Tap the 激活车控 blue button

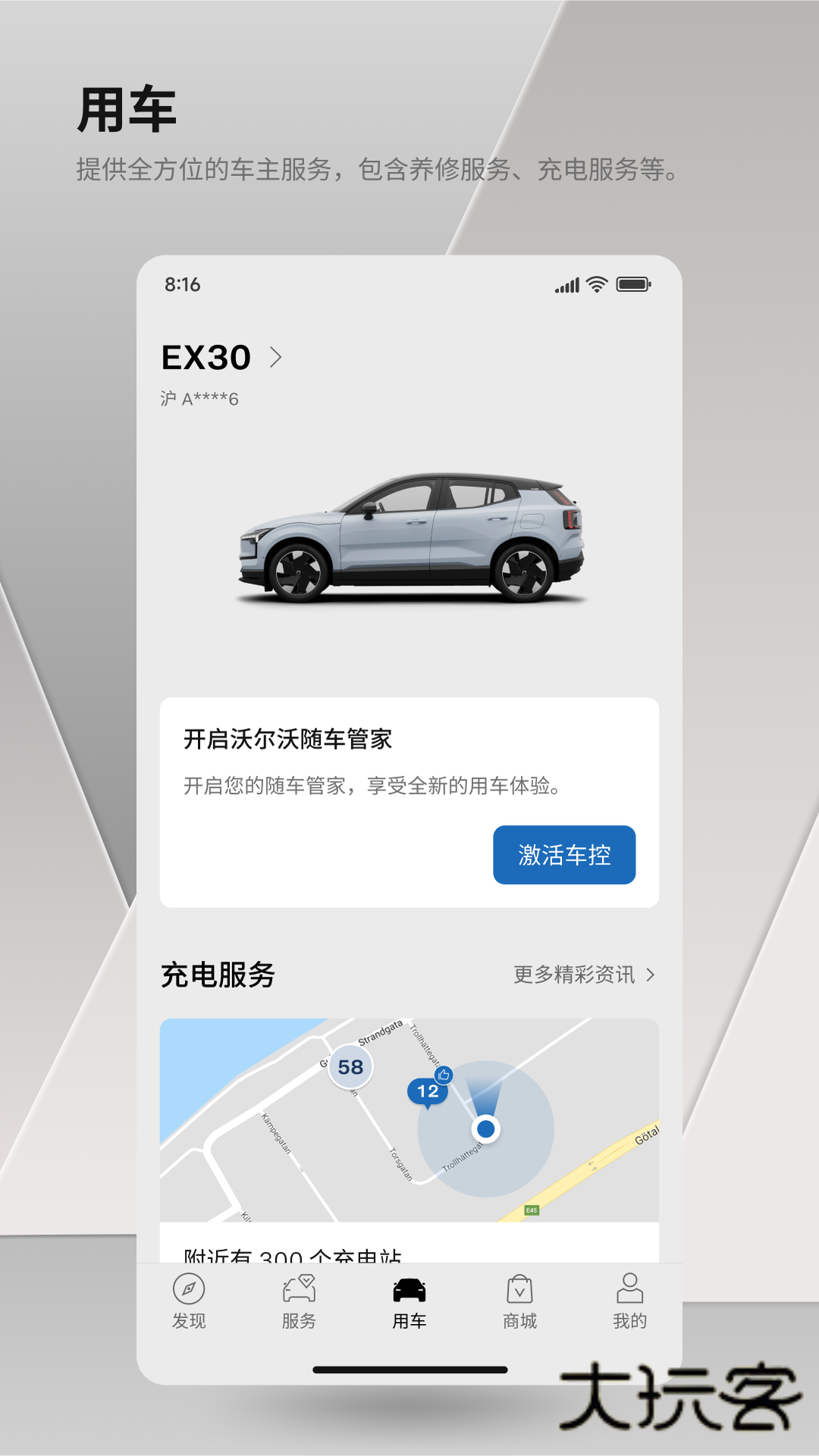[x=564, y=855]
